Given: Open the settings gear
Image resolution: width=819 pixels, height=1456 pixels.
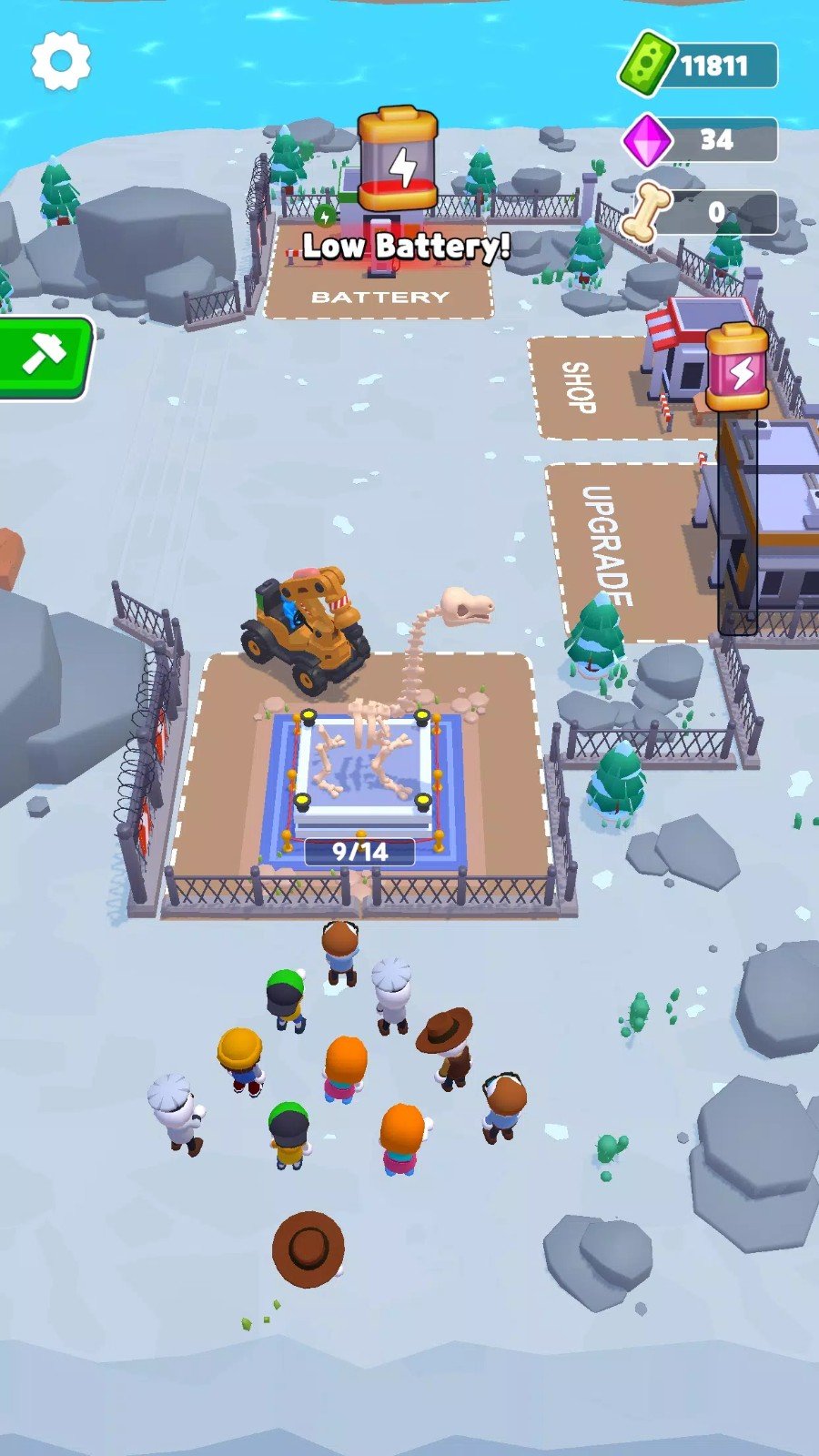Looking at the screenshot, I should coord(61,62).
